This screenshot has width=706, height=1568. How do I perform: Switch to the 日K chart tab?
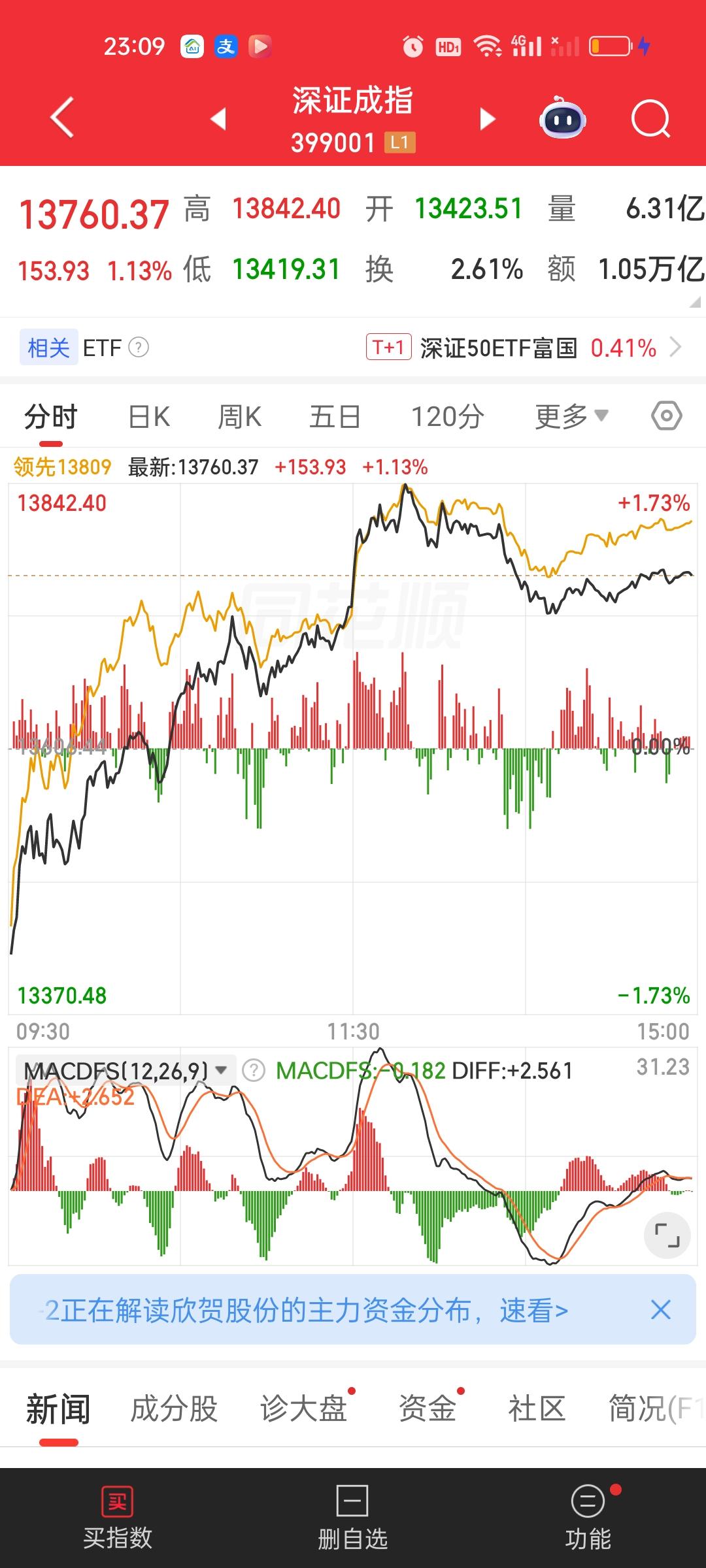[x=149, y=417]
